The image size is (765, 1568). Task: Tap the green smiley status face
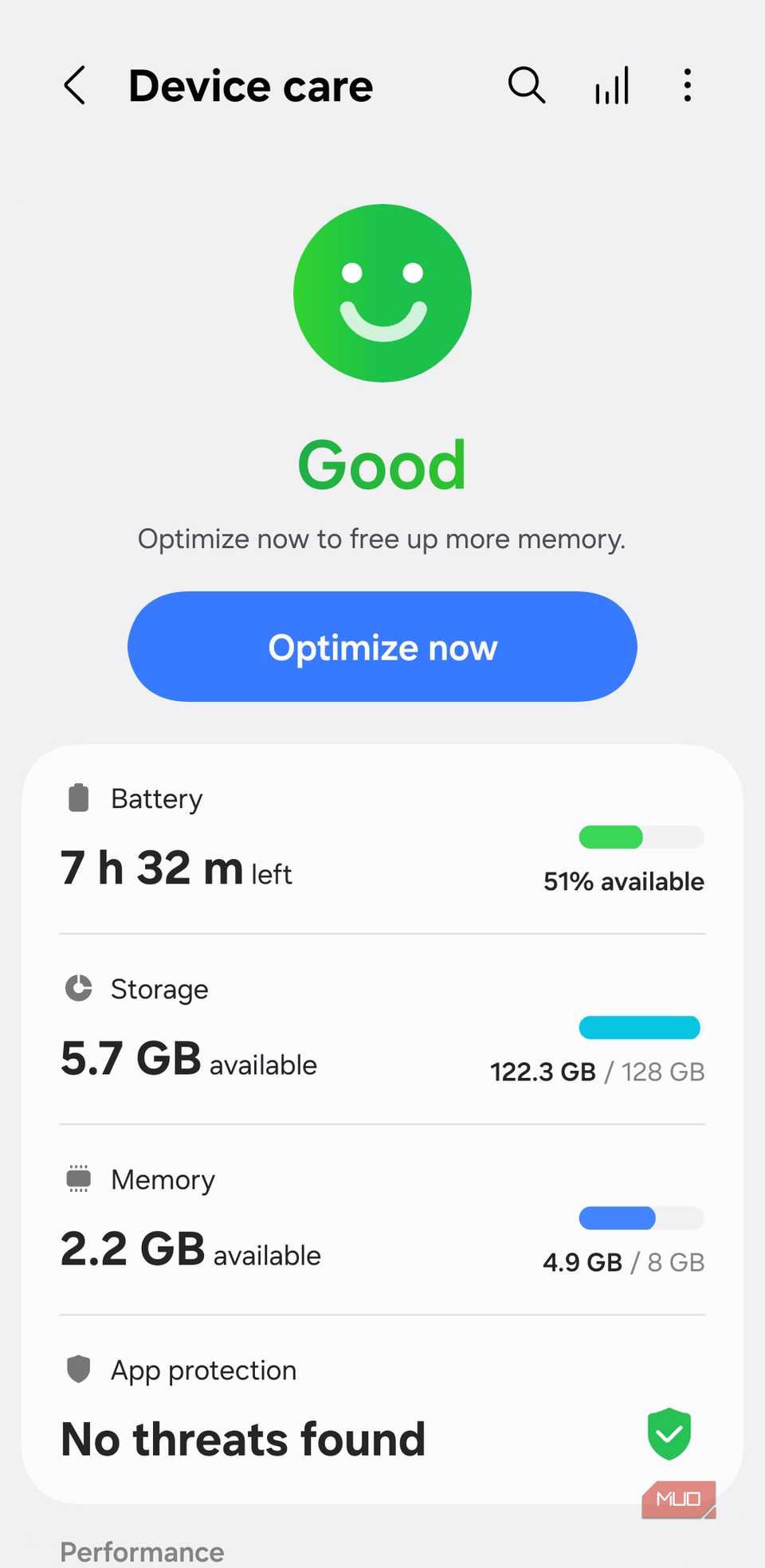382,292
